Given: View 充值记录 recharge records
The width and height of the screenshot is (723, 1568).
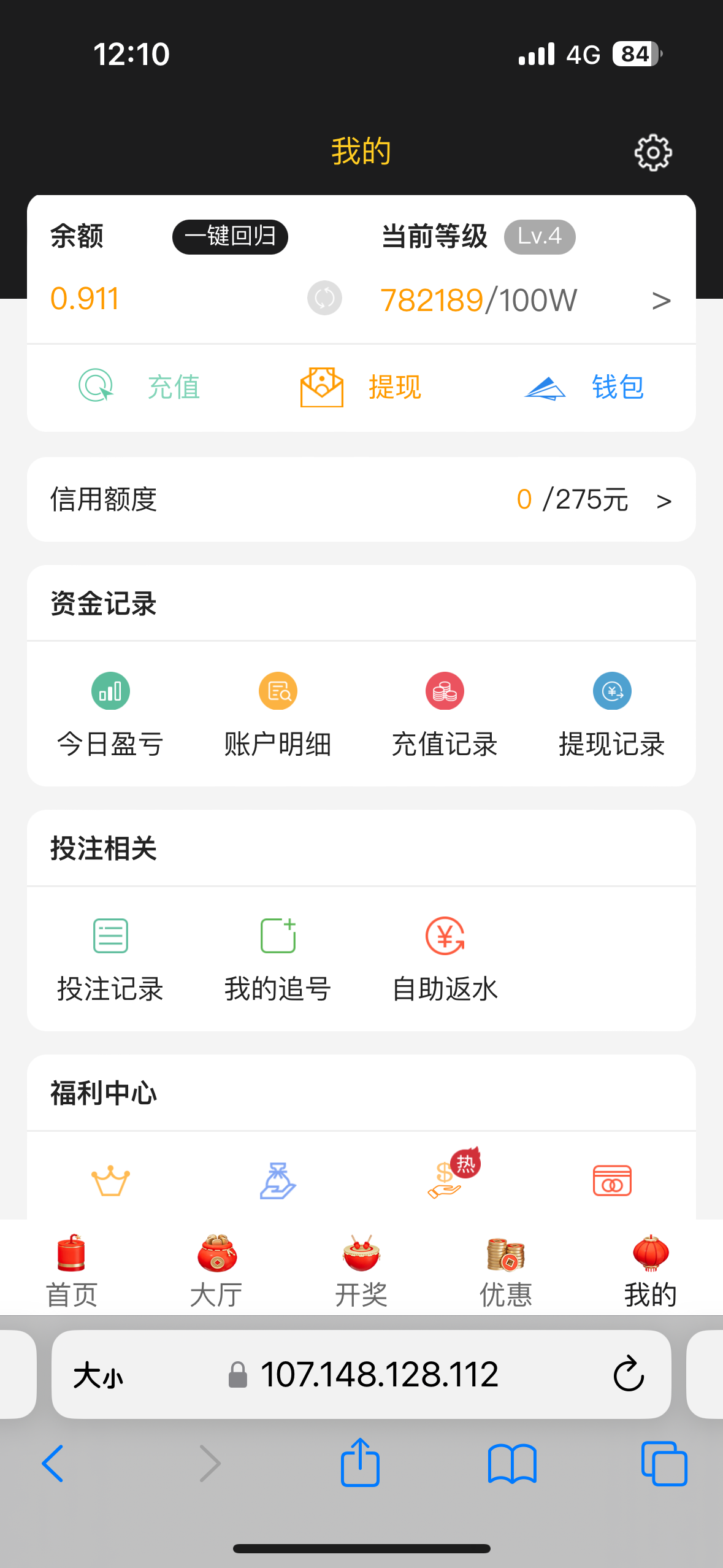Looking at the screenshot, I should click(x=445, y=715).
